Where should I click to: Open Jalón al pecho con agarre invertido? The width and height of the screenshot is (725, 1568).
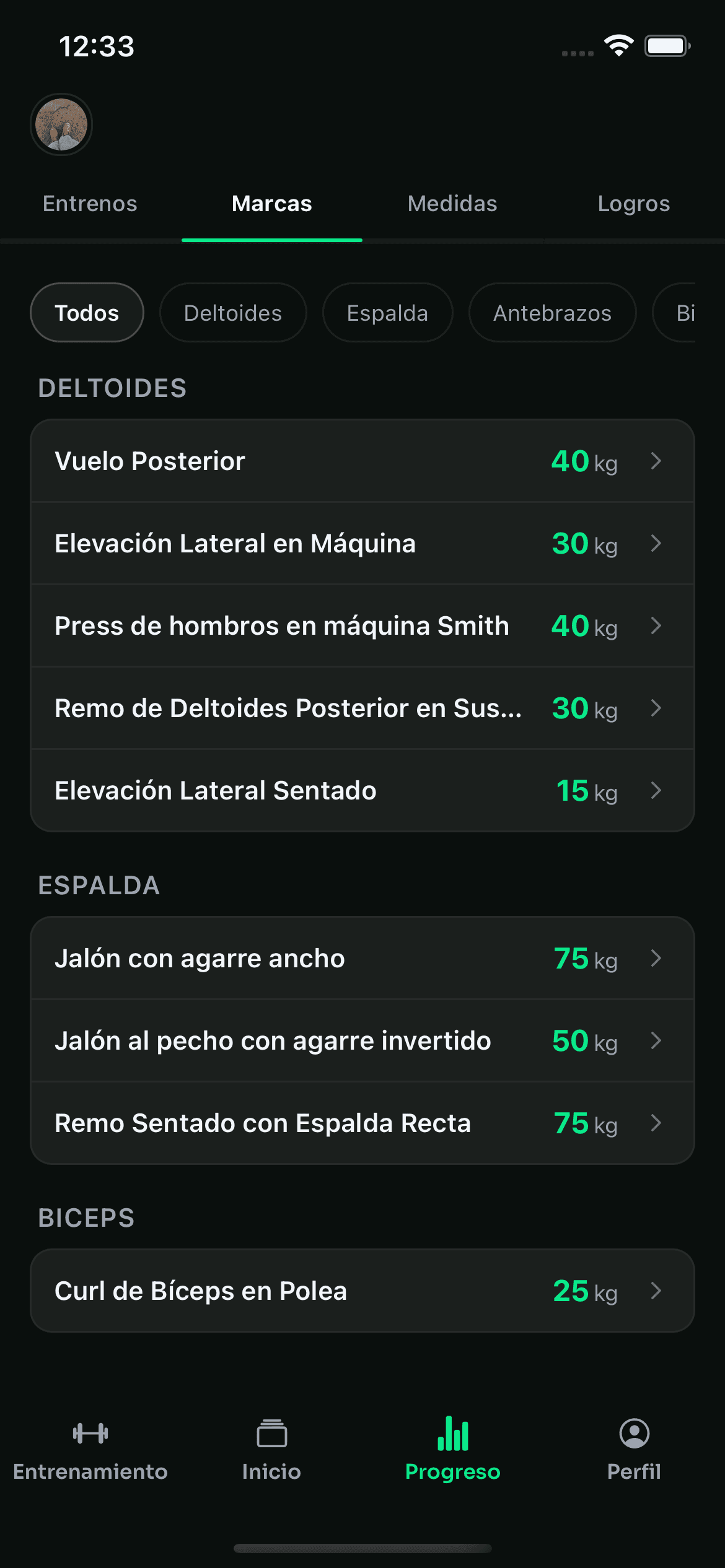[362, 1040]
